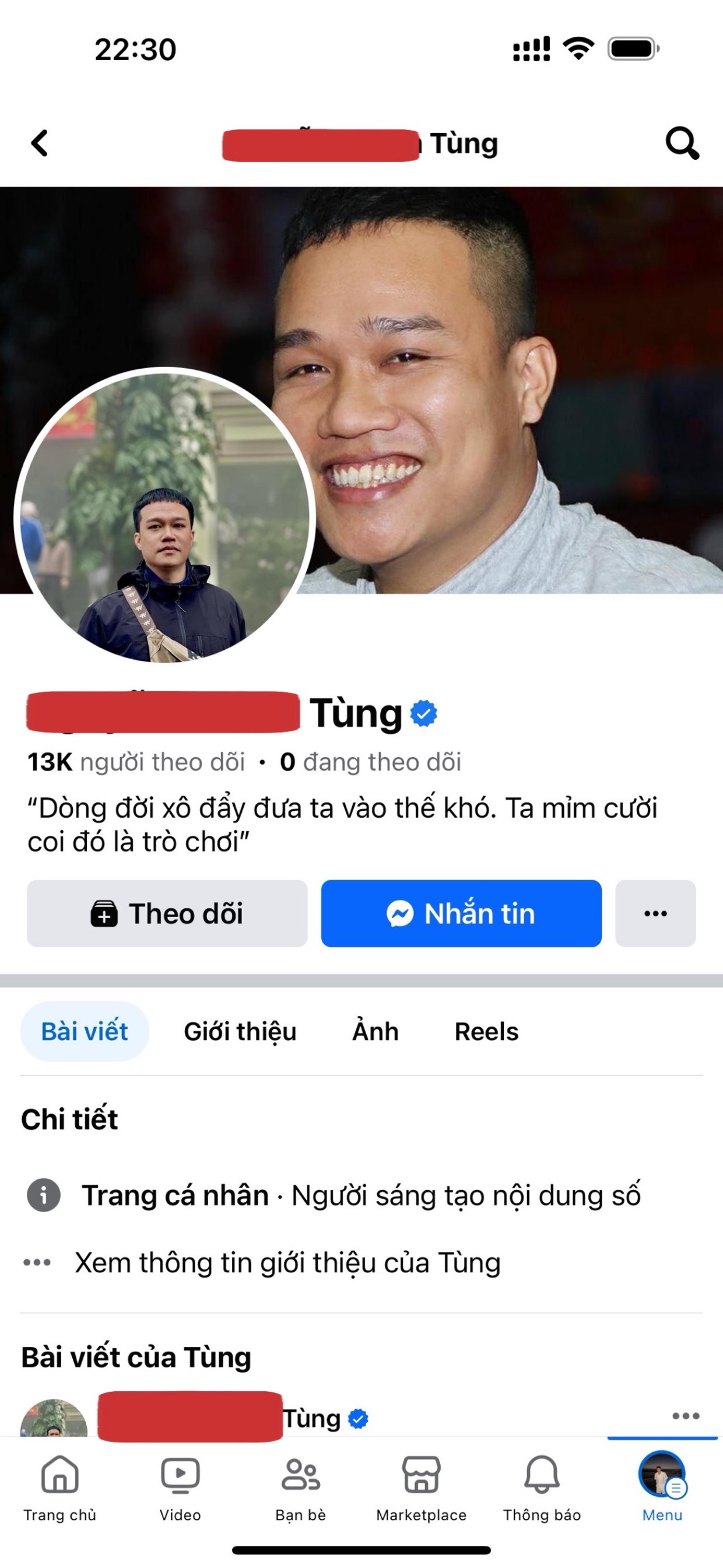This screenshot has height=1568, width=723.
Task: Go back with the top-left arrow
Action: click(x=40, y=143)
